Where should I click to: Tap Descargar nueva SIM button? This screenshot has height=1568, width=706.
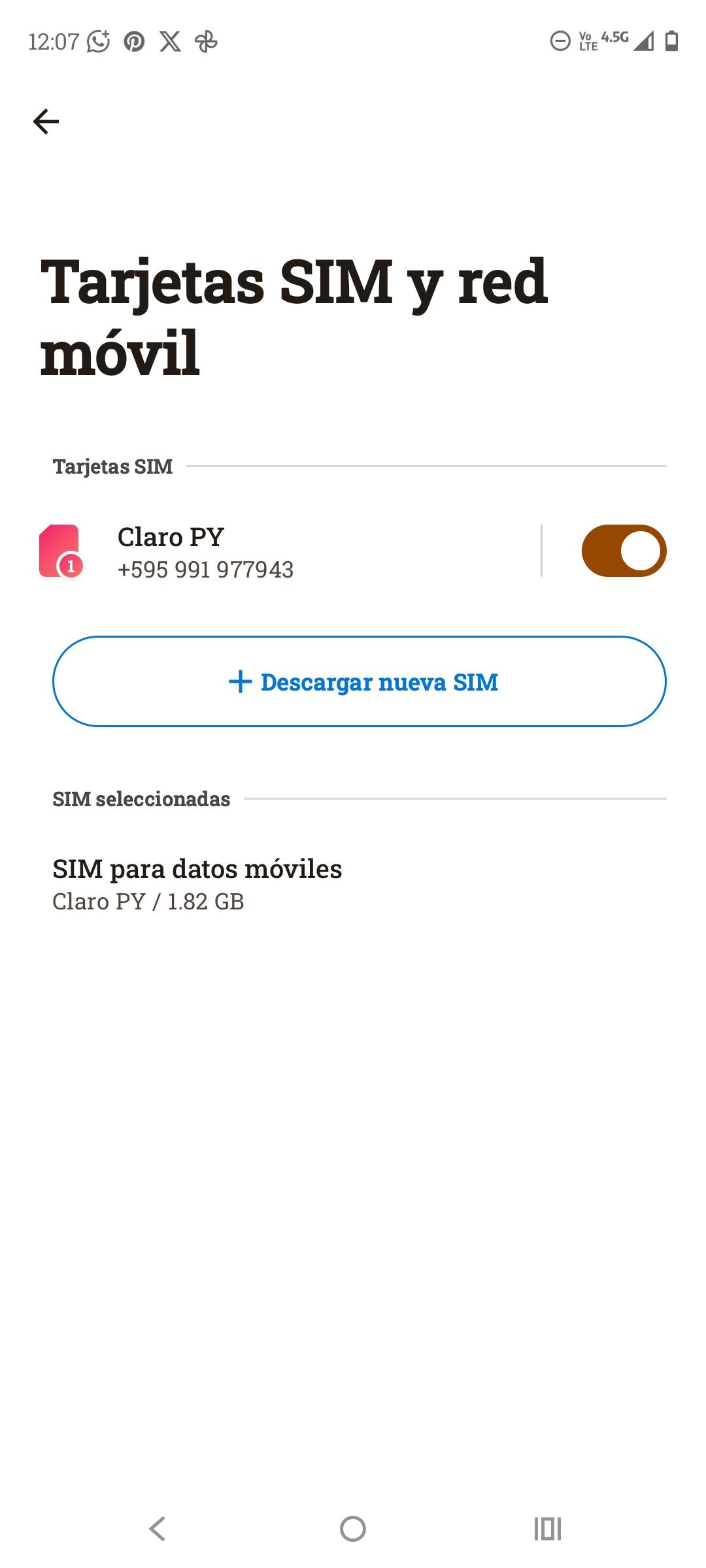click(360, 681)
